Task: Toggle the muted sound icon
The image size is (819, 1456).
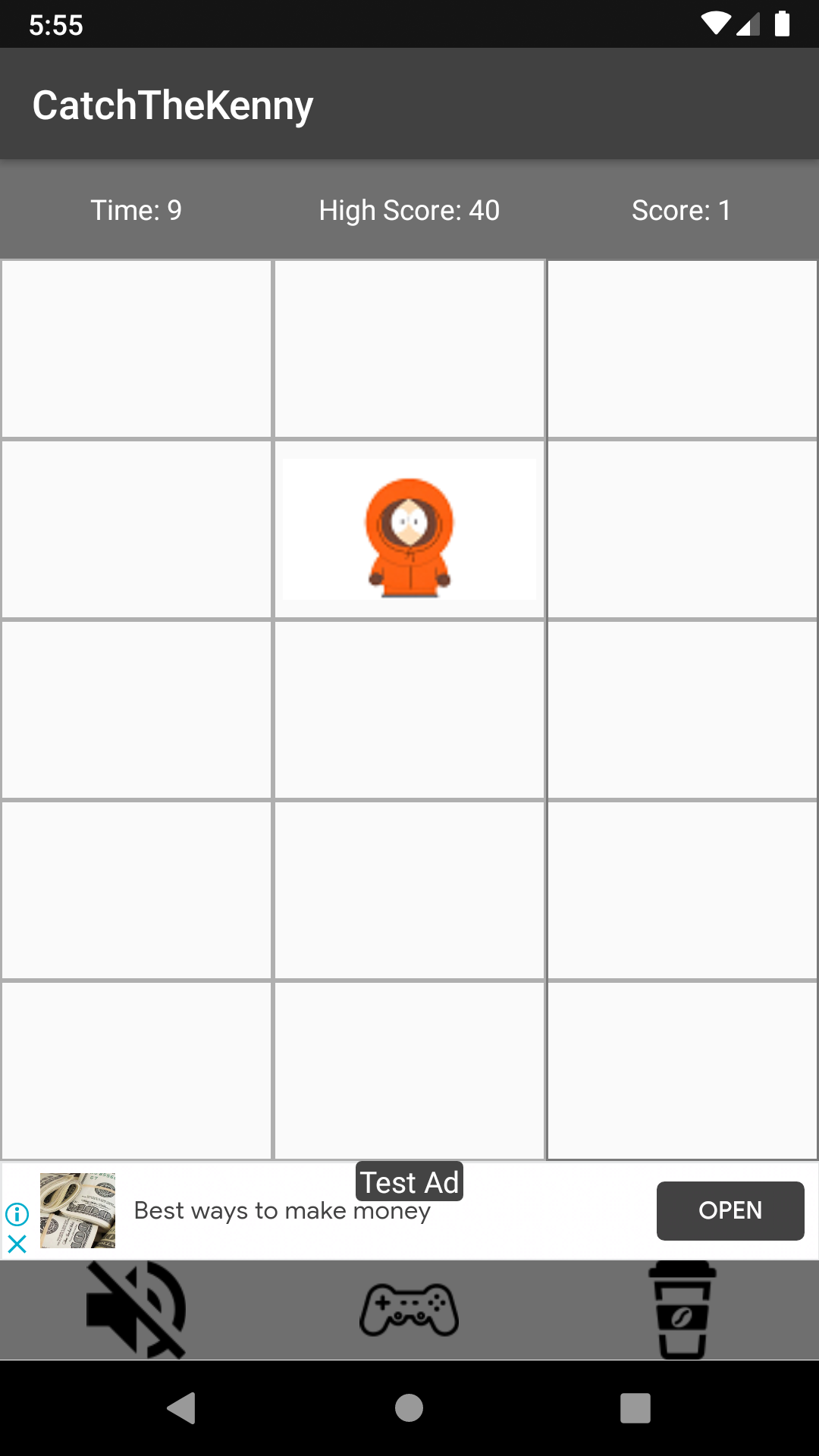Action: tap(136, 1310)
